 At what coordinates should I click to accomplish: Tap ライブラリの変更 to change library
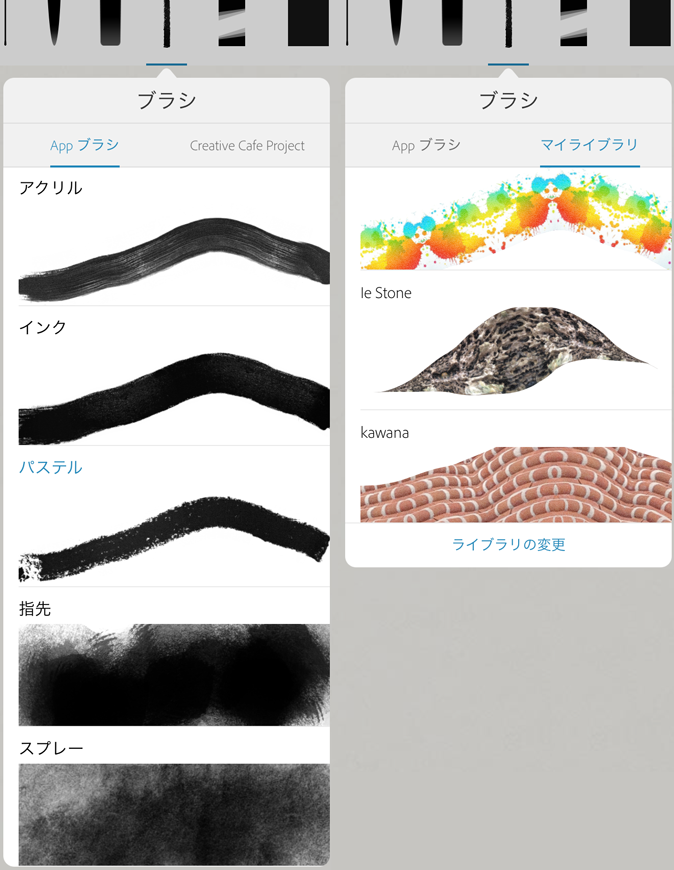tap(508, 545)
